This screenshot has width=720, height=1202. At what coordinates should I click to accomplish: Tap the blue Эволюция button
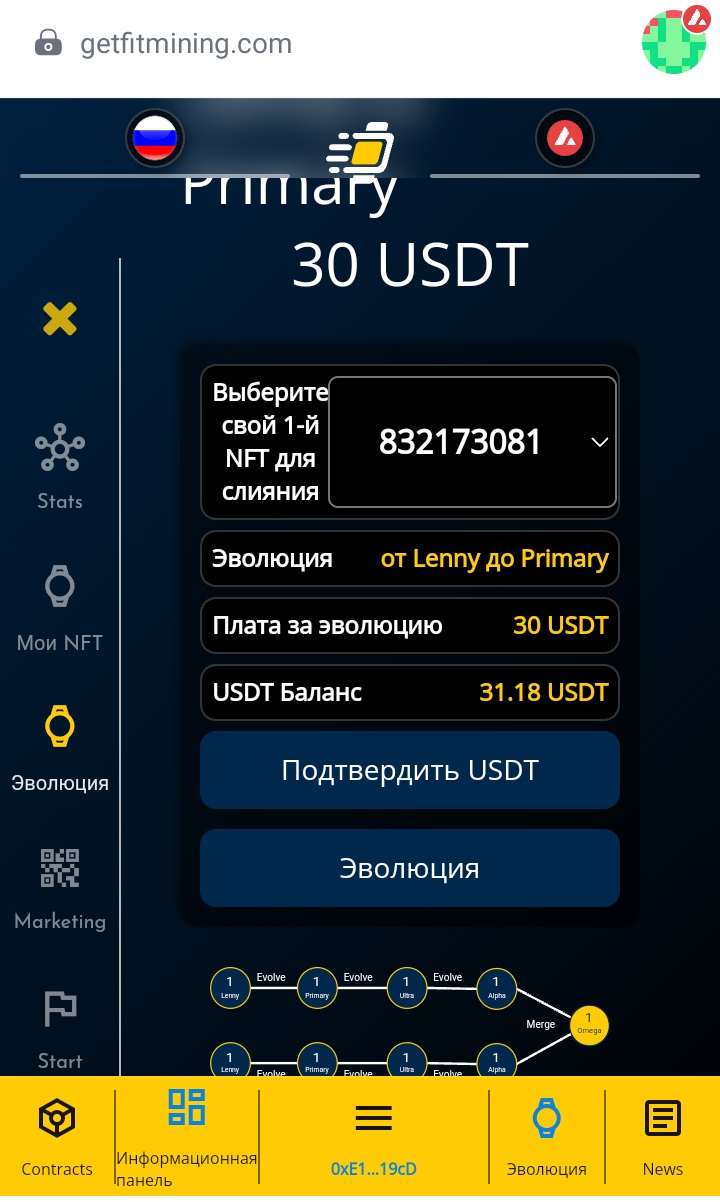[410, 868]
